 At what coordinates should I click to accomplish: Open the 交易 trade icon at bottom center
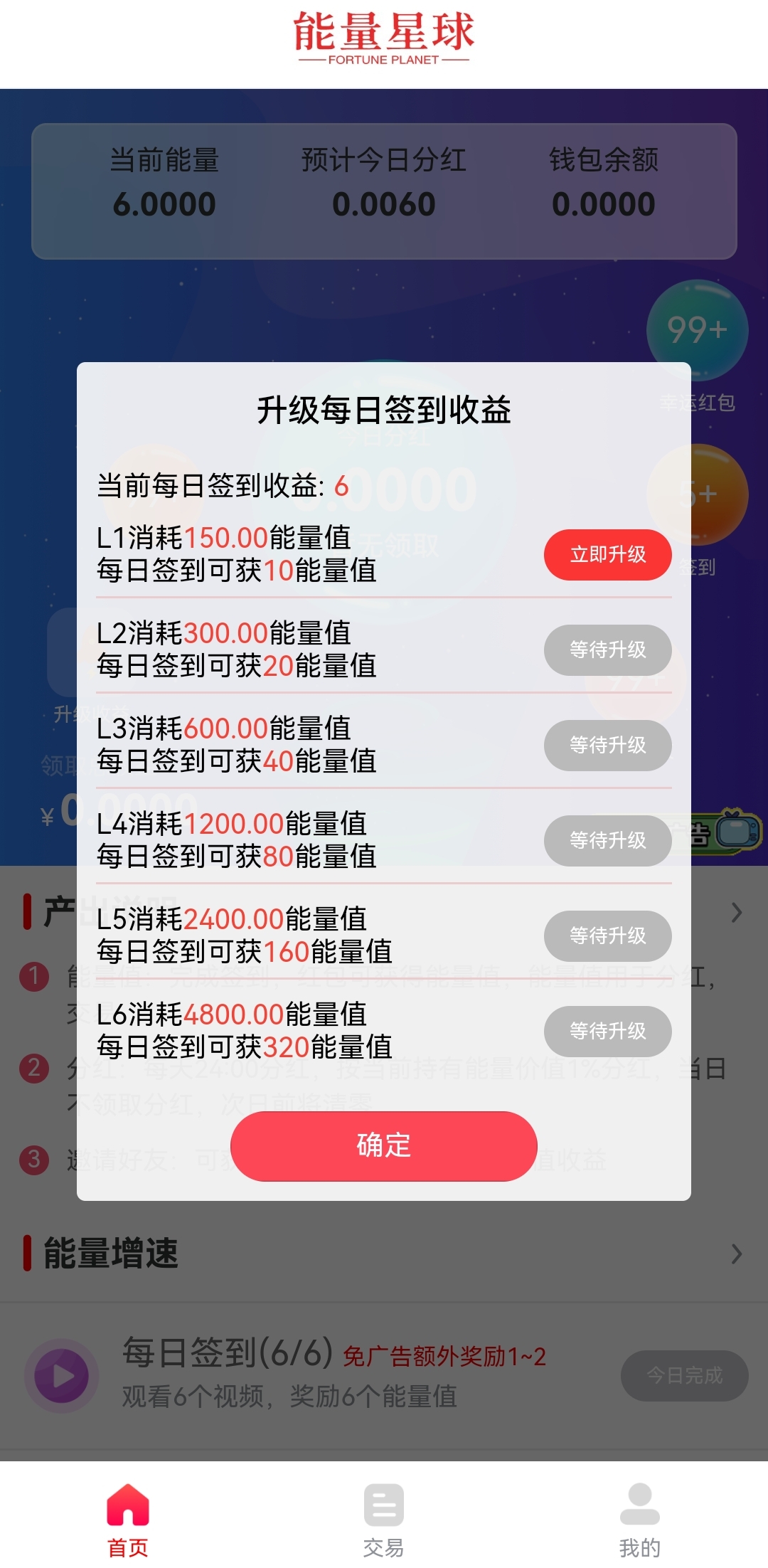coord(384,1505)
